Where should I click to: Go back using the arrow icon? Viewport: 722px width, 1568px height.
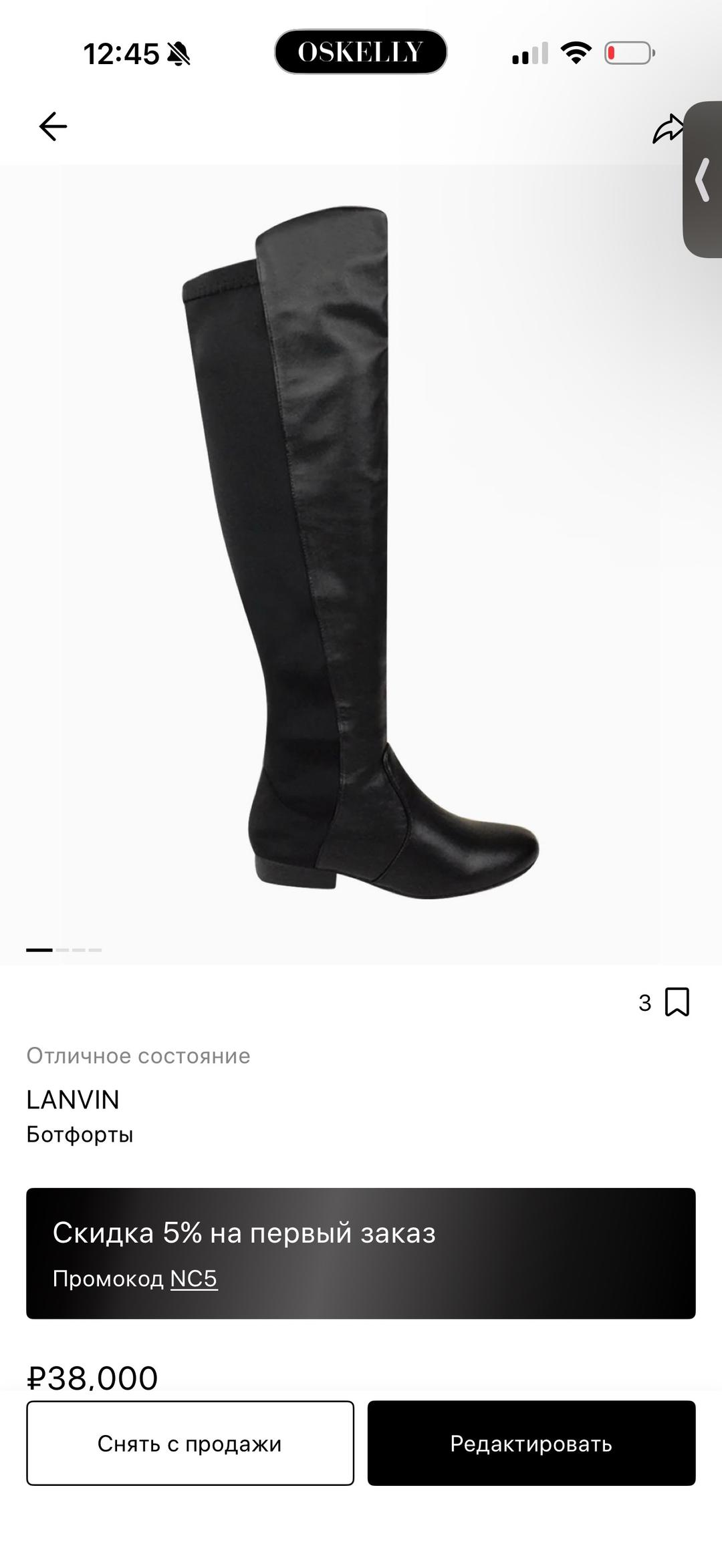(x=53, y=126)
